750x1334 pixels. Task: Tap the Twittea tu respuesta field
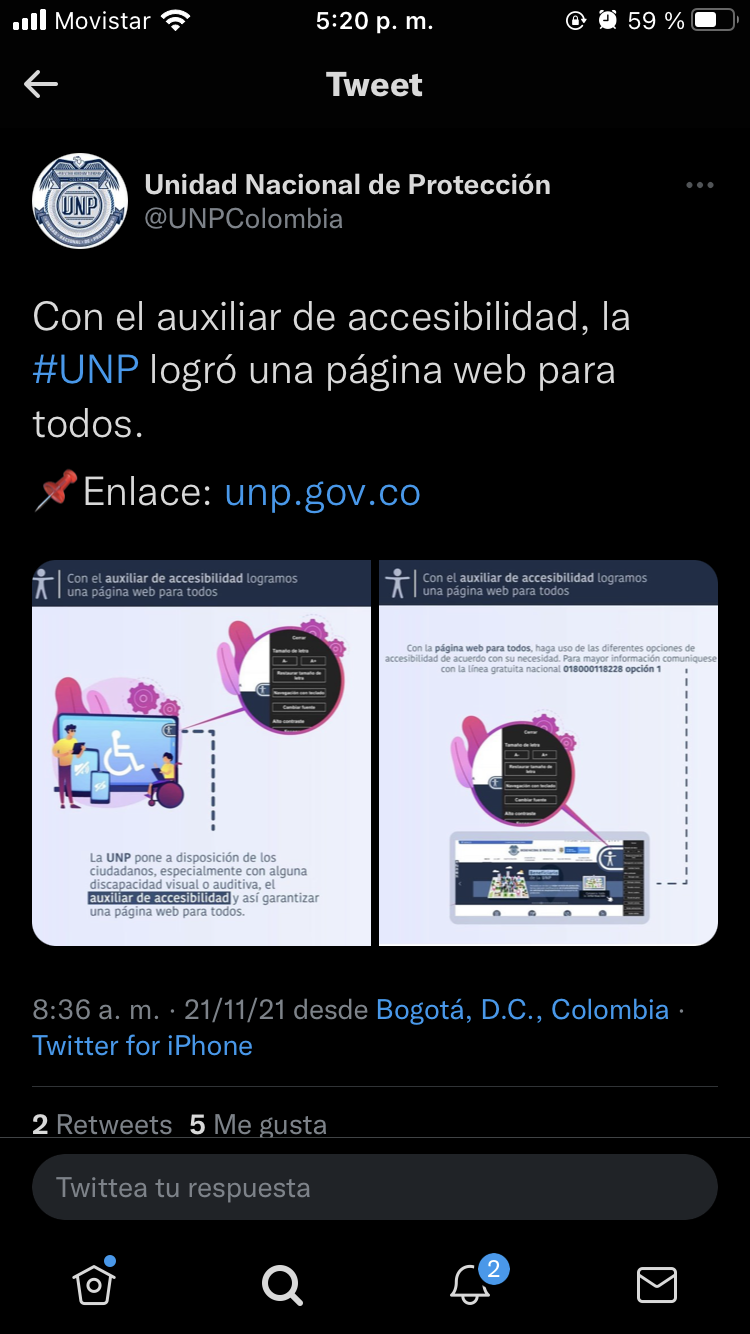[x=375, y=1188]
